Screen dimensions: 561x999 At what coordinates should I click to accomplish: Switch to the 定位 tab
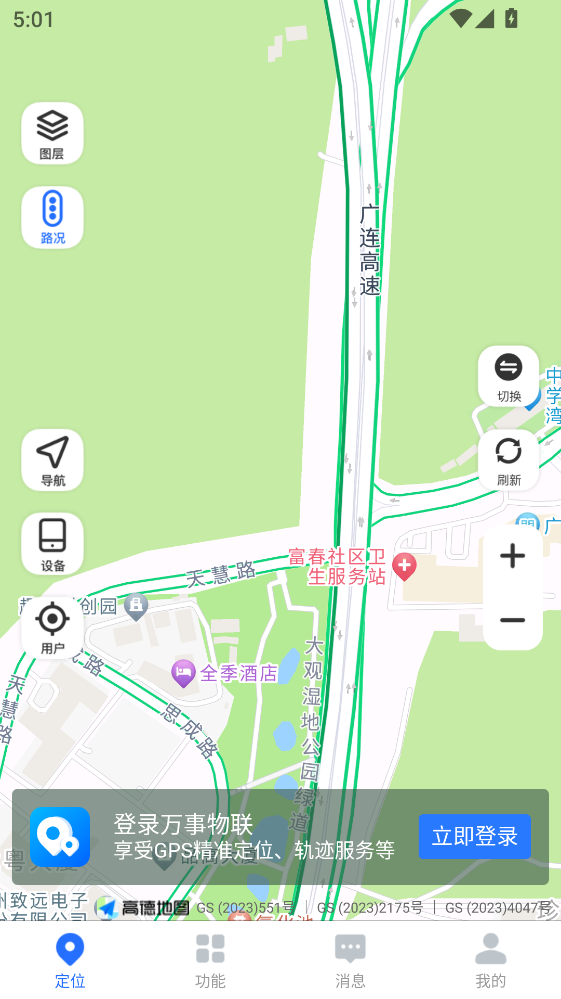[x=70, y=961]
